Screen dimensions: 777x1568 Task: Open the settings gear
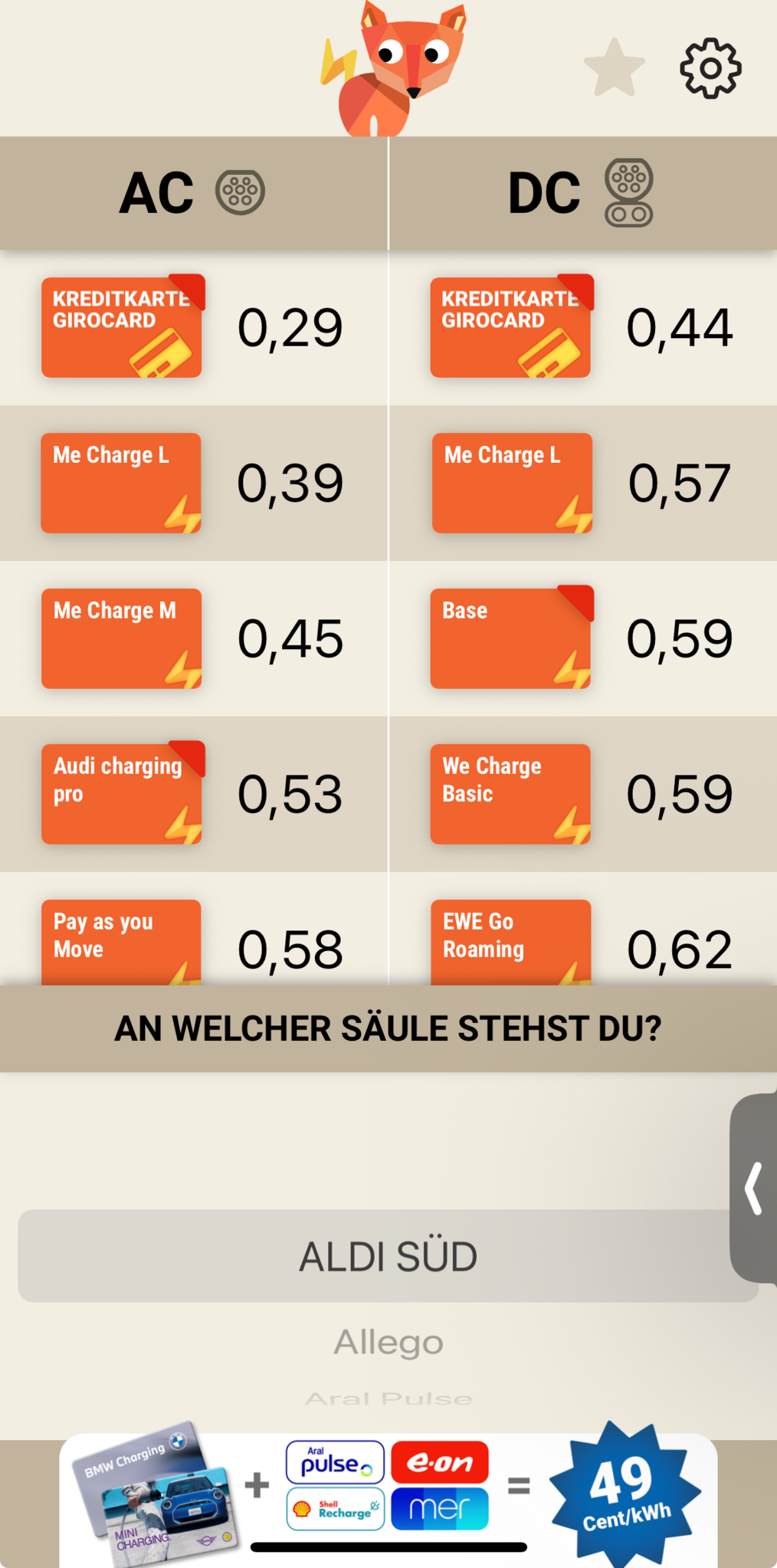point(710,68)
